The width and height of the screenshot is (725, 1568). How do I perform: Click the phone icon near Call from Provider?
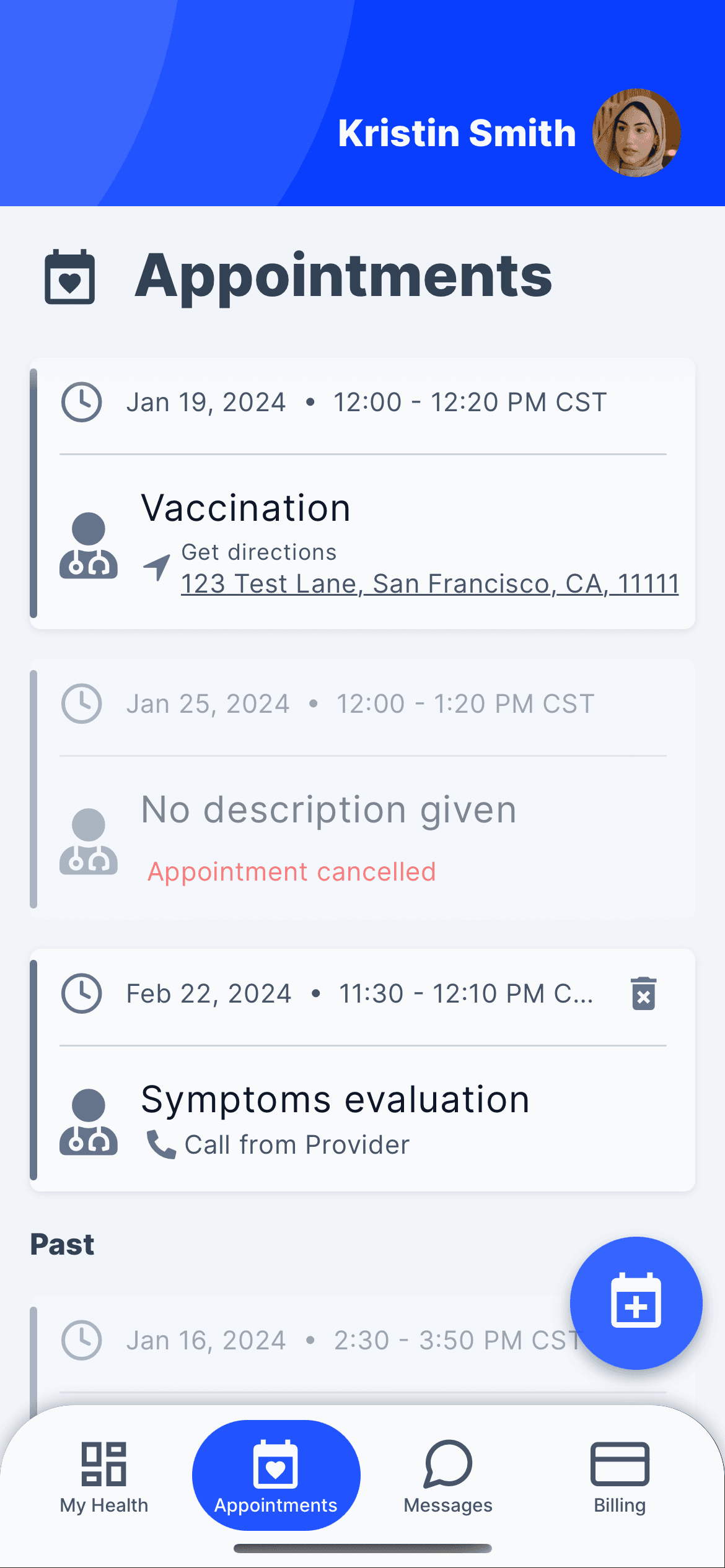tap(160, 1144)
